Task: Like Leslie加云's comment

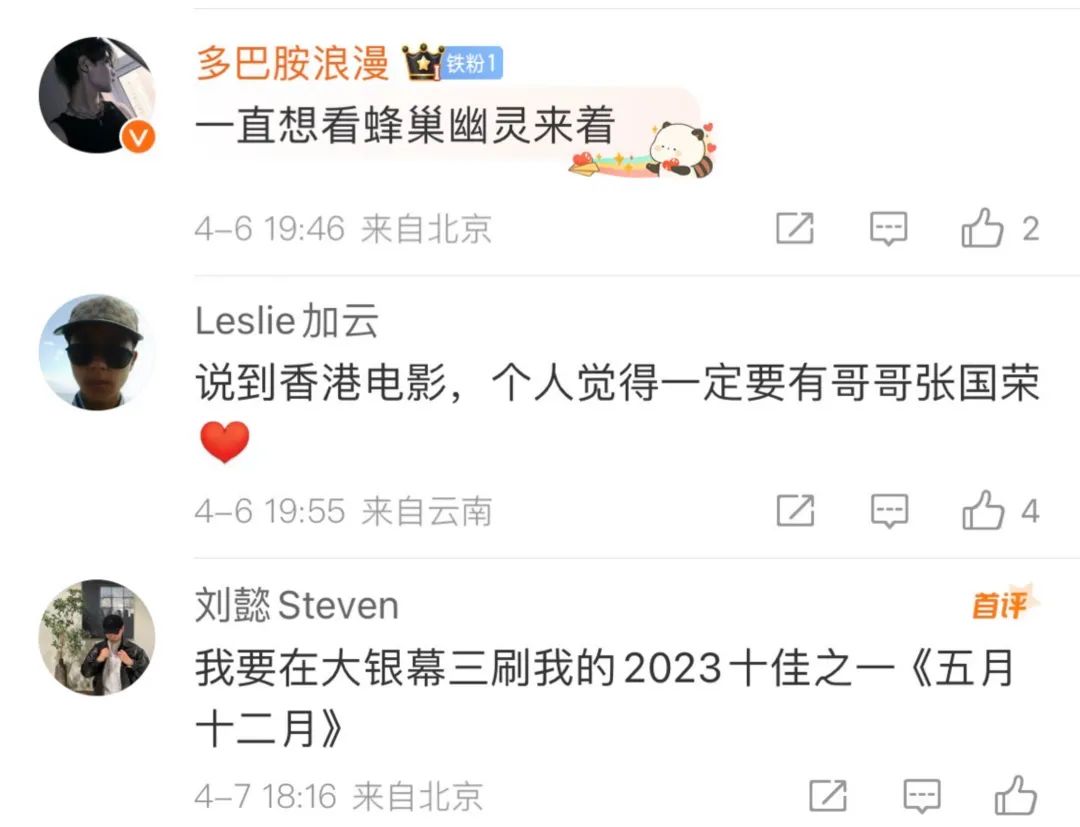Action: pos(982,512)
